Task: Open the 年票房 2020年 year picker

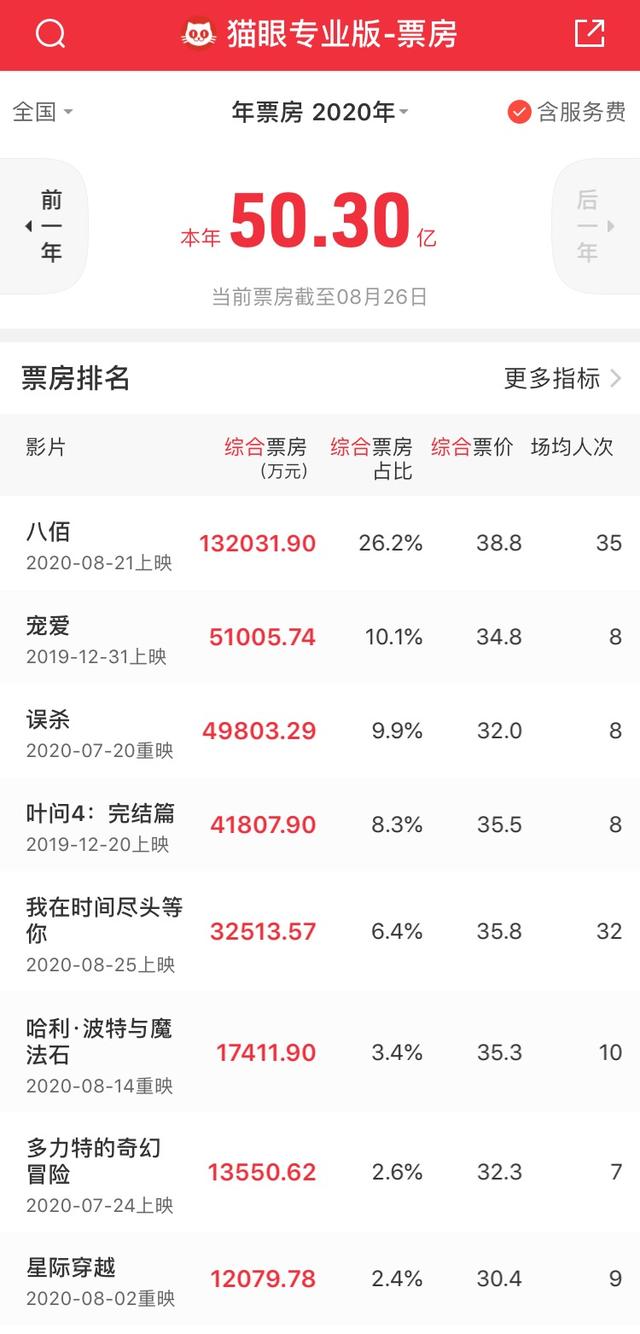Action: click(320, 112)
